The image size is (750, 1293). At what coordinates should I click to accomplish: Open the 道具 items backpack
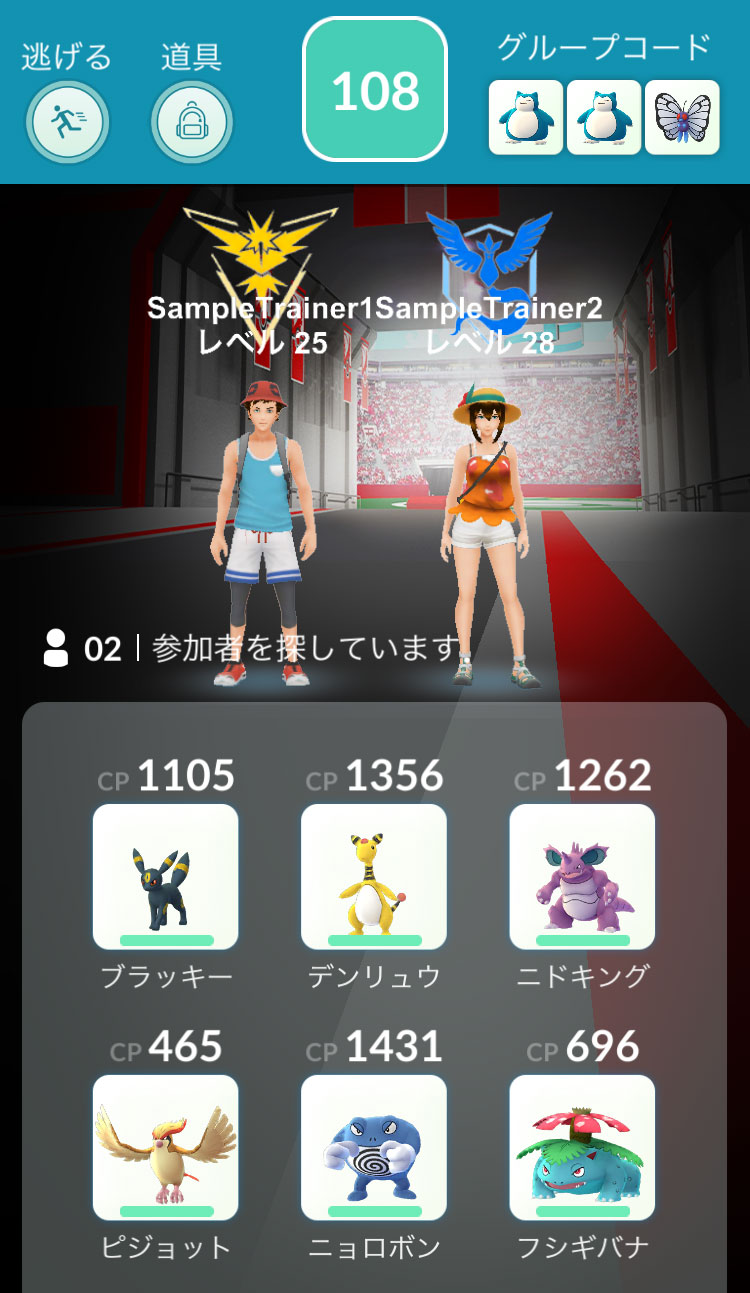(191, 122)
